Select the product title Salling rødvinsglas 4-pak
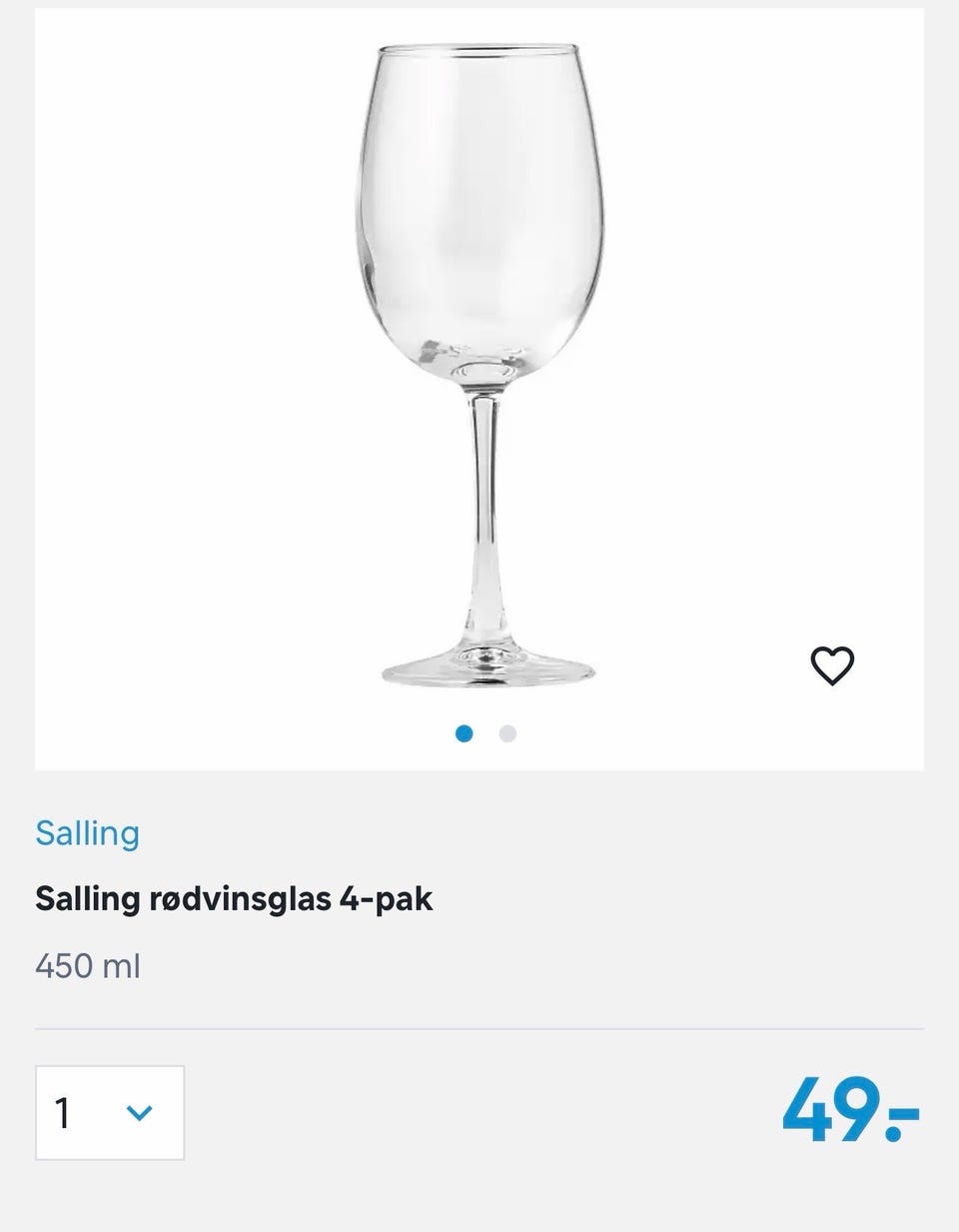Screen dimensions: 959x1232 tap(235, 898)
